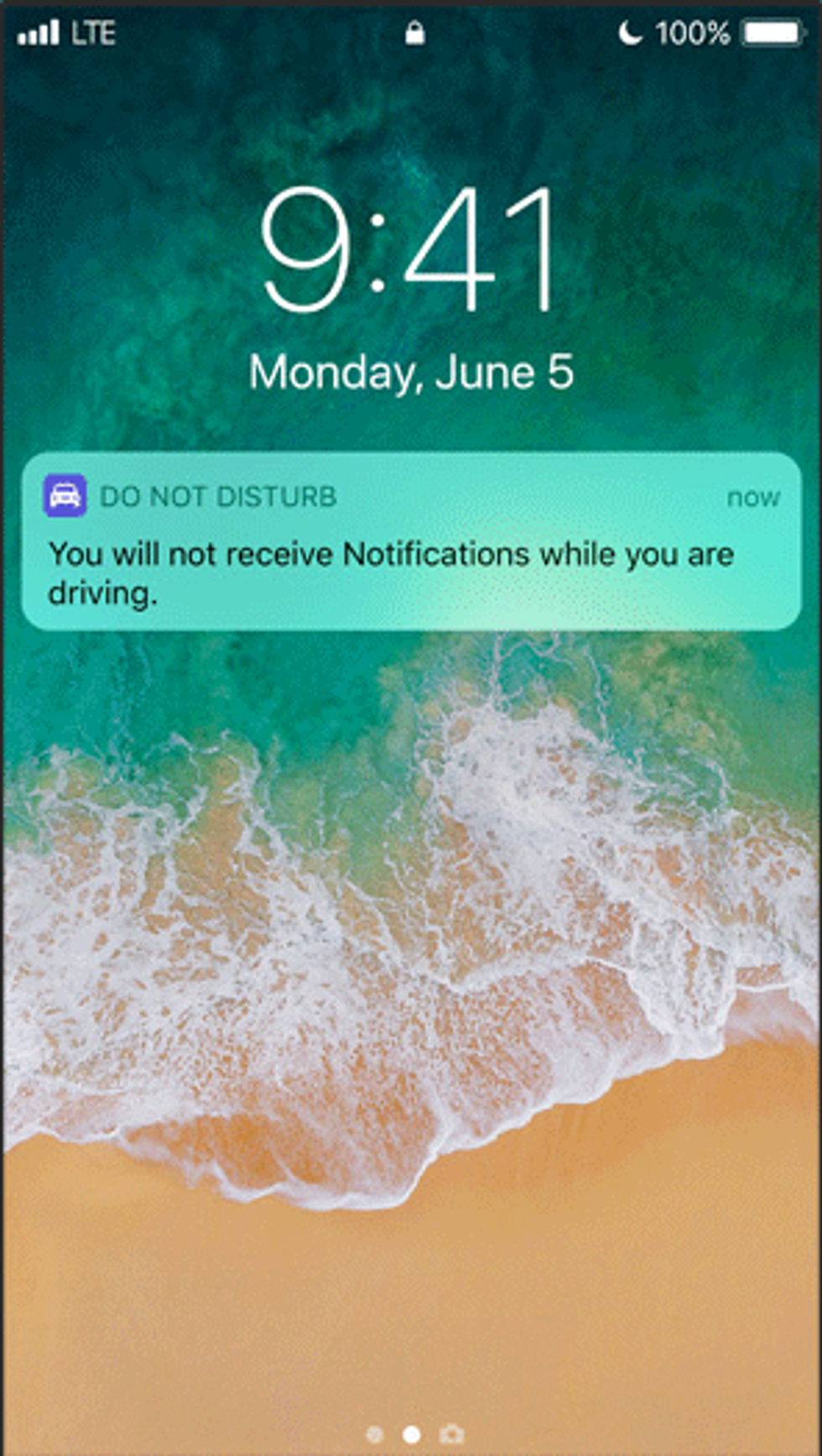Open the Do Not Disturb driving notification
Image resolution: width=822 pixels, height=1456 pixels.
(x=411, y=542)
